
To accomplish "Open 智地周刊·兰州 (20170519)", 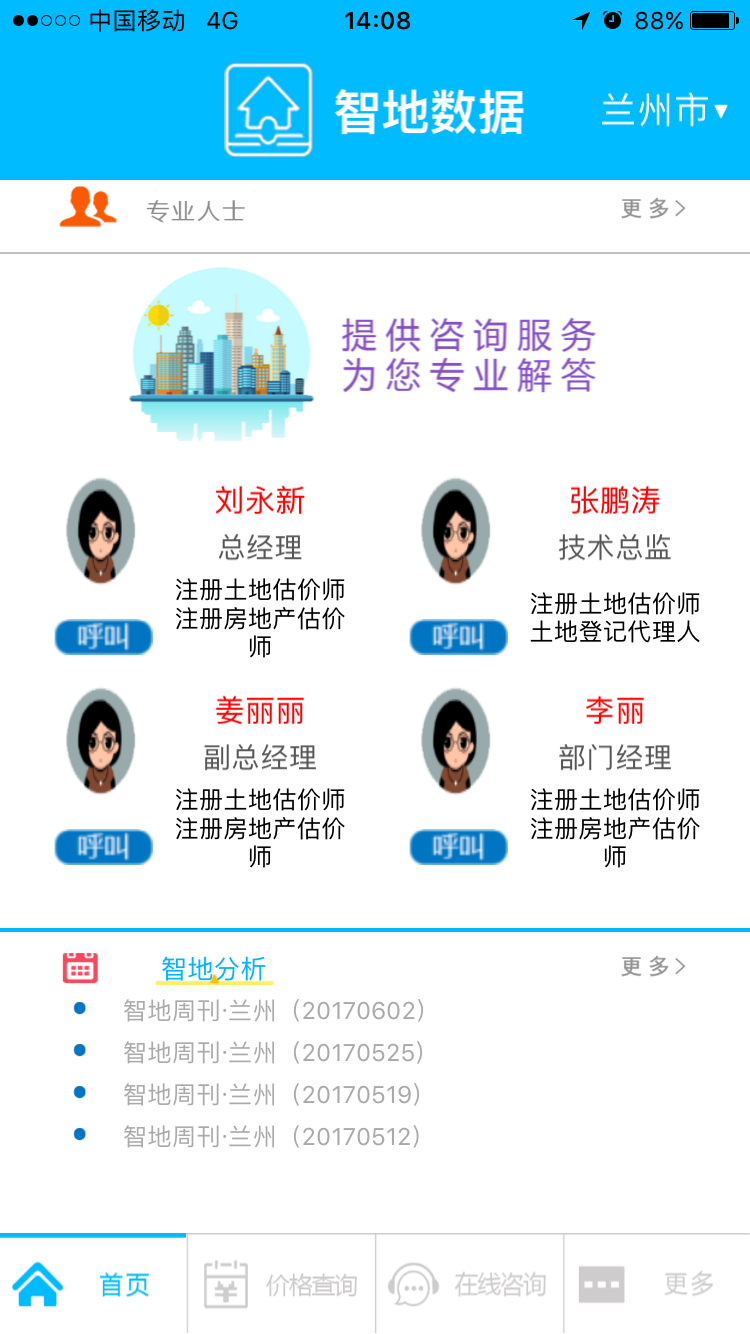I will (272, 1094).
